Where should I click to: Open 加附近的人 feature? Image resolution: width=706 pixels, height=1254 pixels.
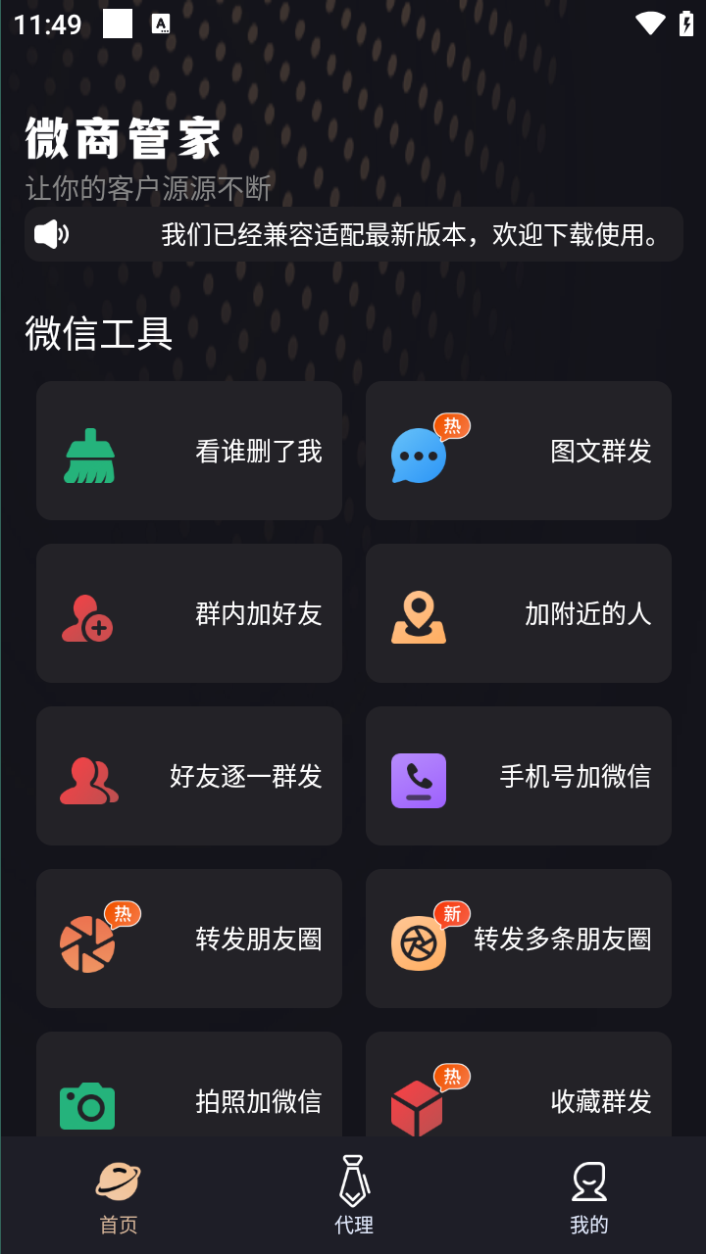pyautogui.click(x=518, y=613)
